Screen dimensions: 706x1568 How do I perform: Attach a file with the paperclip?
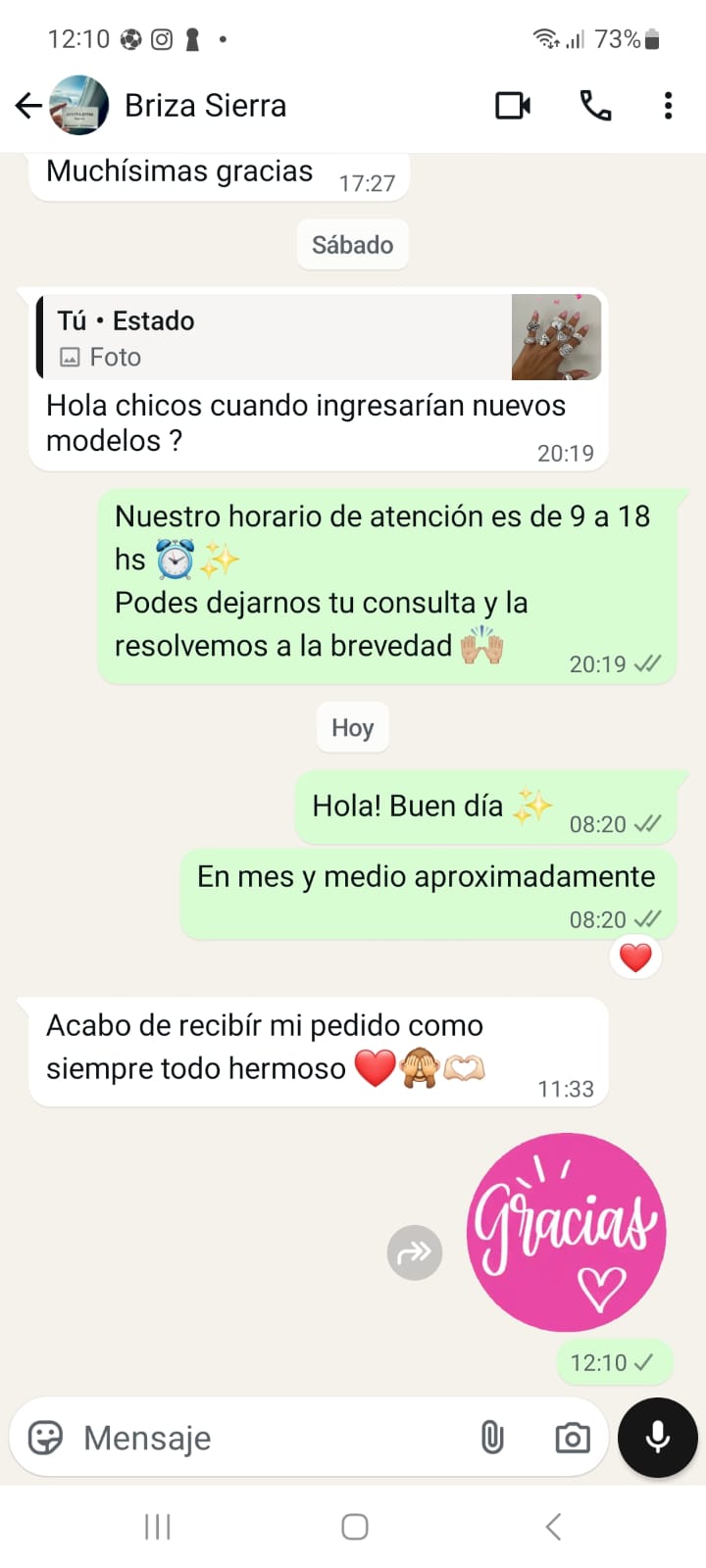[491, 1438]
